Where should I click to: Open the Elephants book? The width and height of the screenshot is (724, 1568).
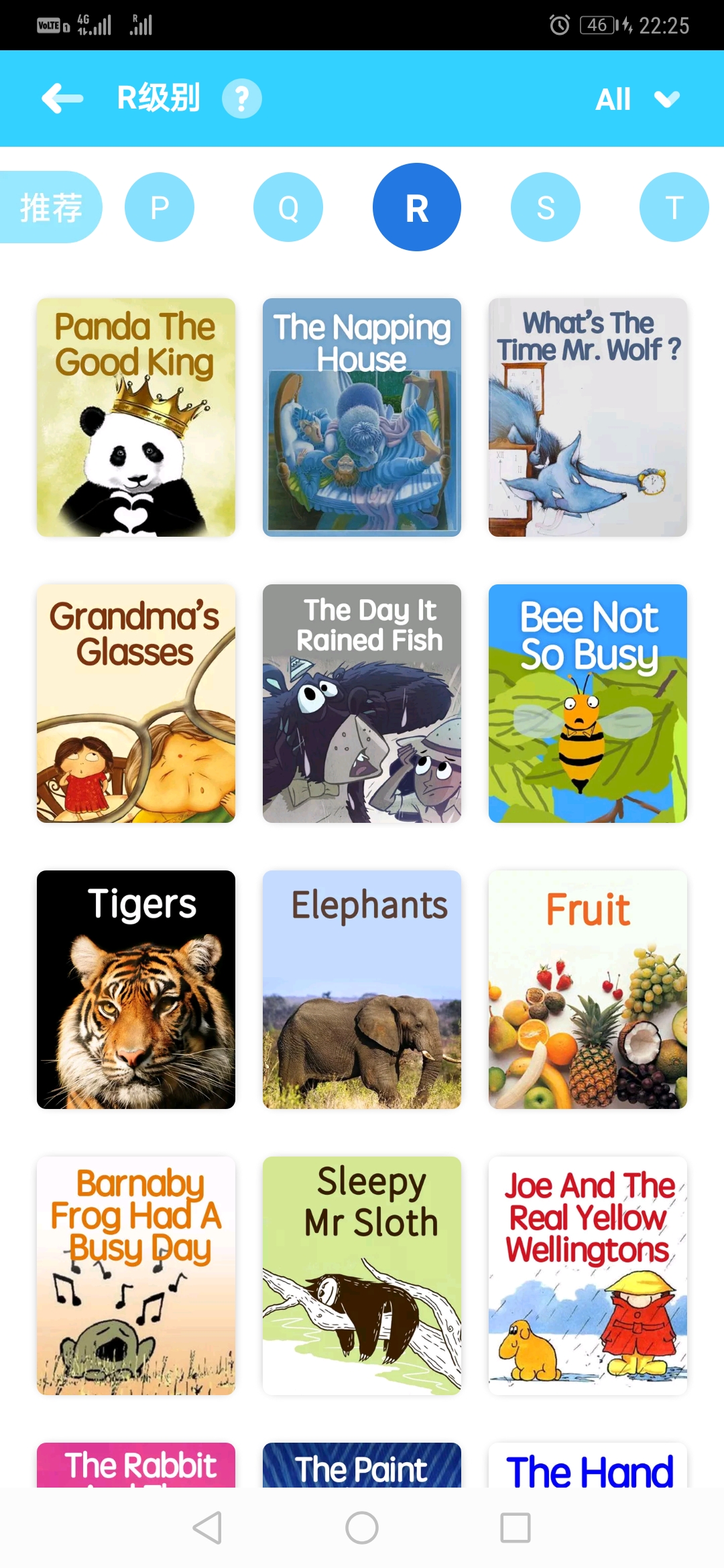[x=362, y=990]
